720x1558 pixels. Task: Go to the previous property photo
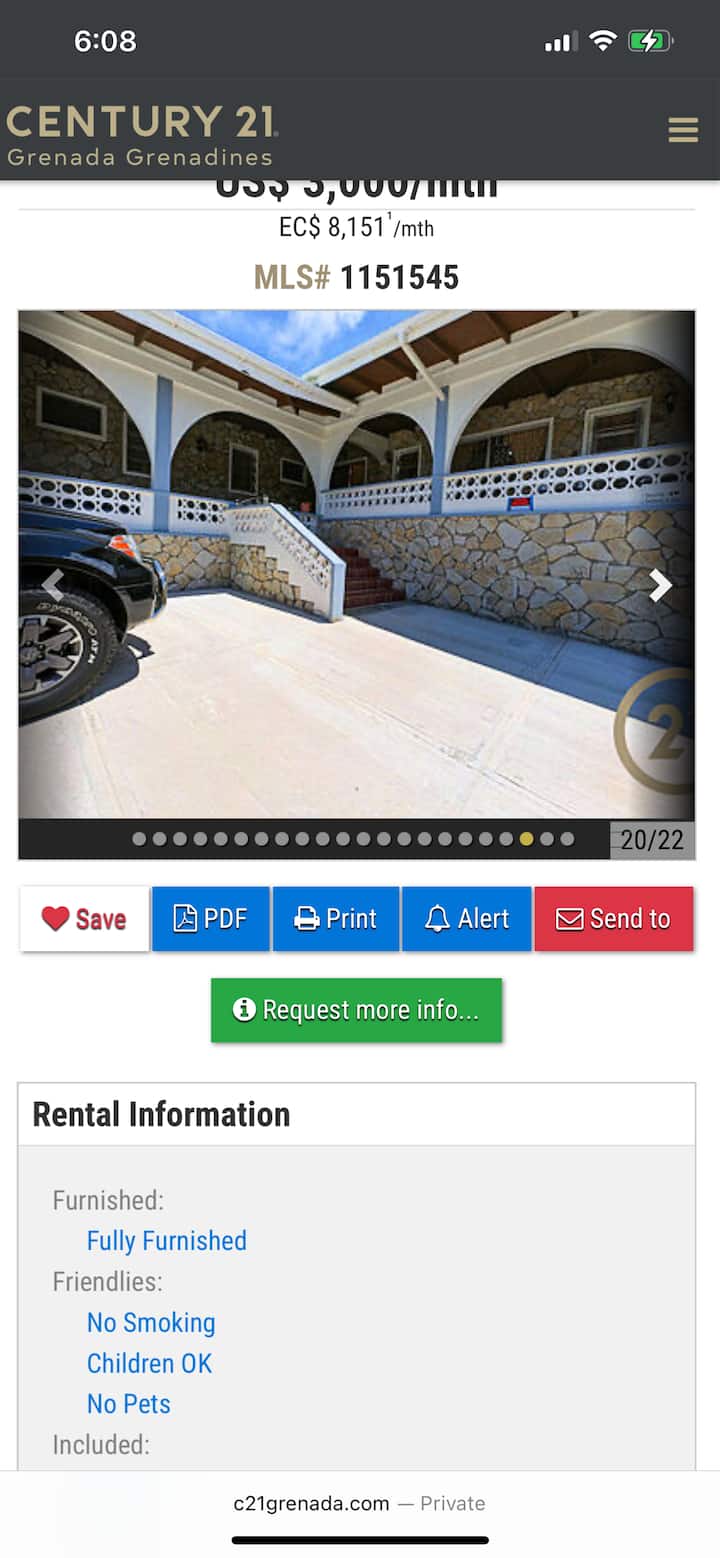click(x=53, y=585)
